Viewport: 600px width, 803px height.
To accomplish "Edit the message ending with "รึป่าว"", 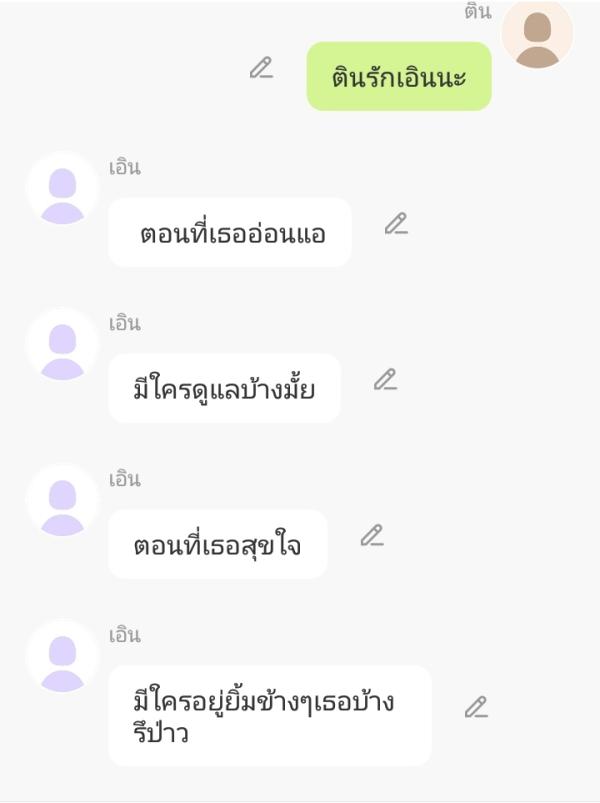I will (x=476, y=708).
